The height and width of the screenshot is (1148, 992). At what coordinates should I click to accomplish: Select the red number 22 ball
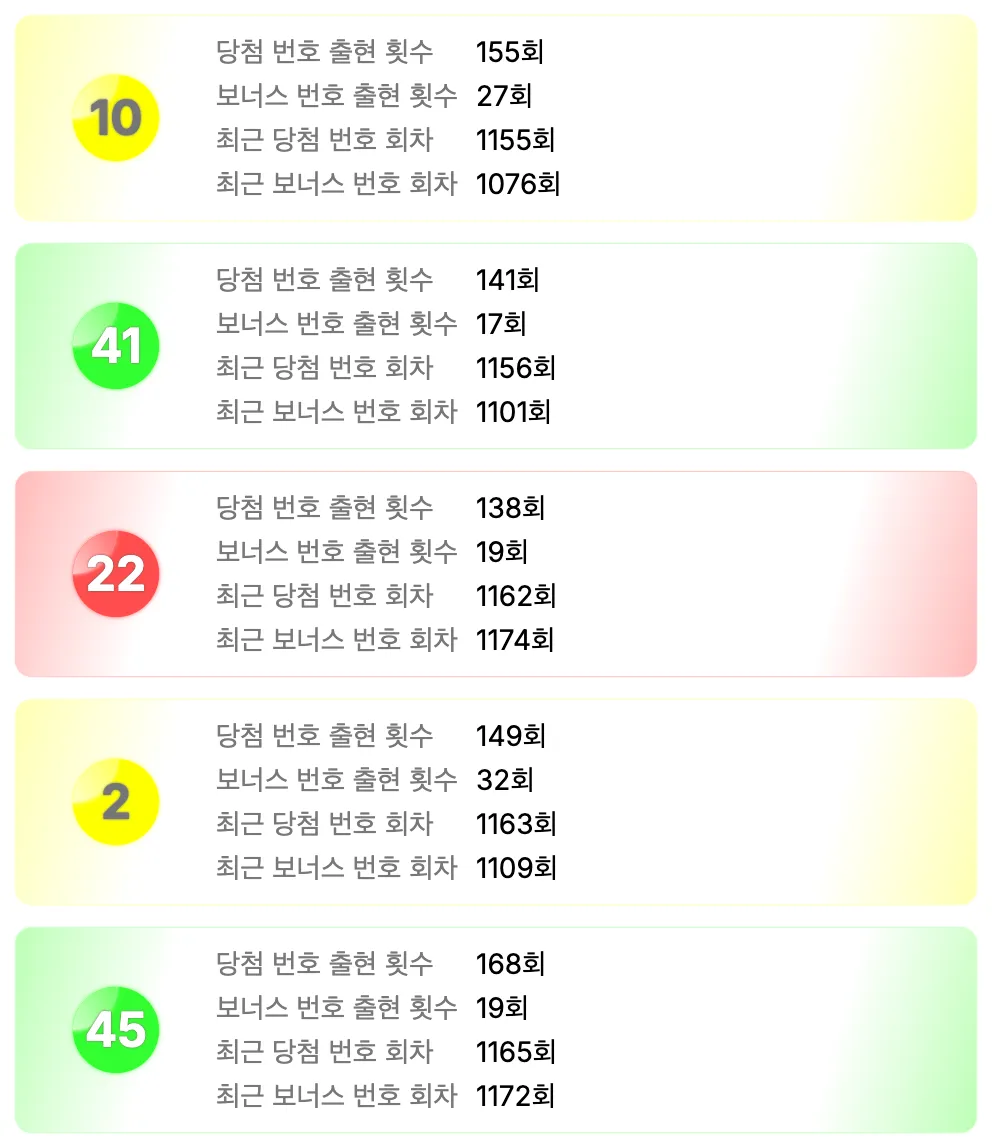(x=115, y=573)
